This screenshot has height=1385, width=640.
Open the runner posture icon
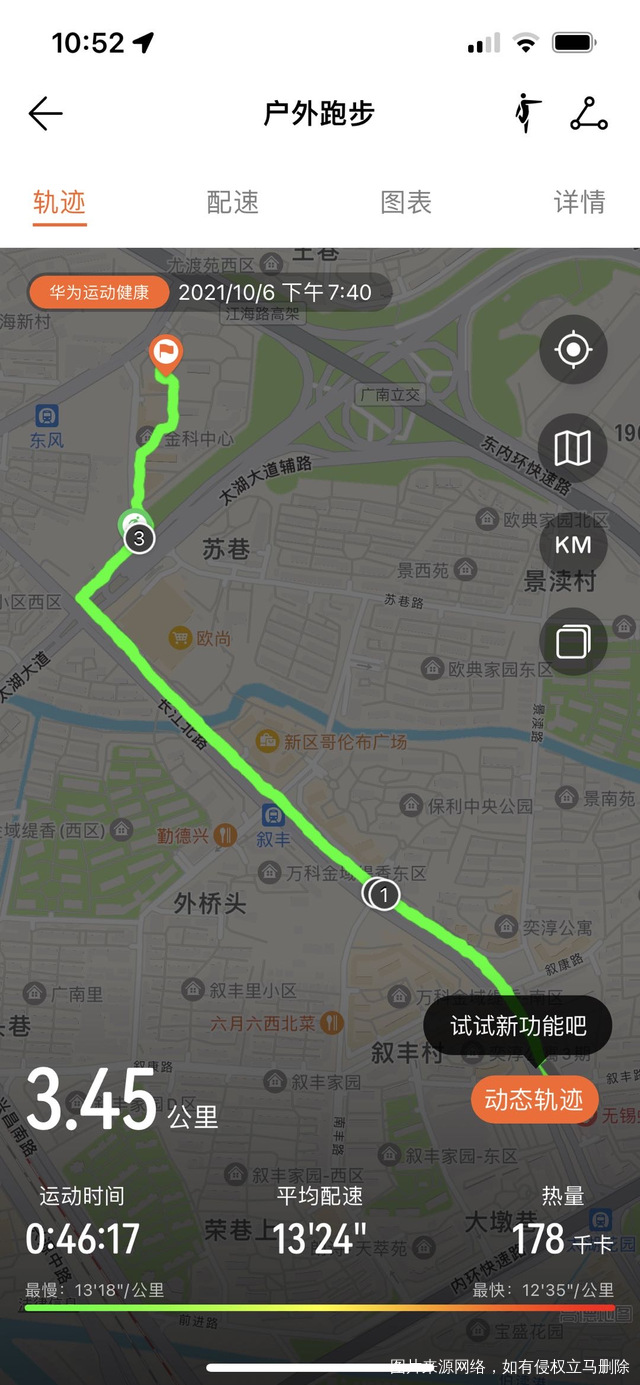click(526, 113)
